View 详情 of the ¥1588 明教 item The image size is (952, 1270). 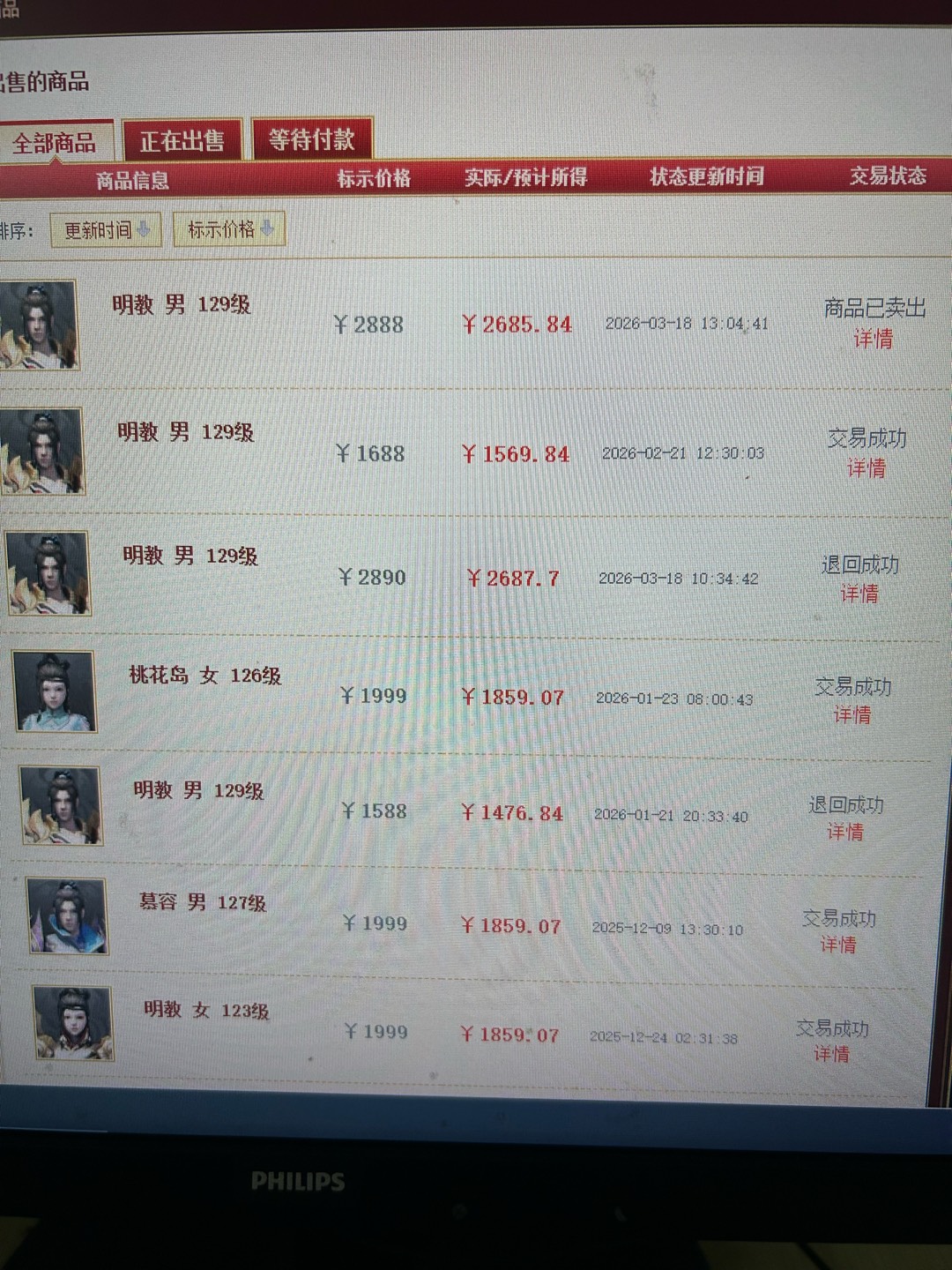coord(844,832)
